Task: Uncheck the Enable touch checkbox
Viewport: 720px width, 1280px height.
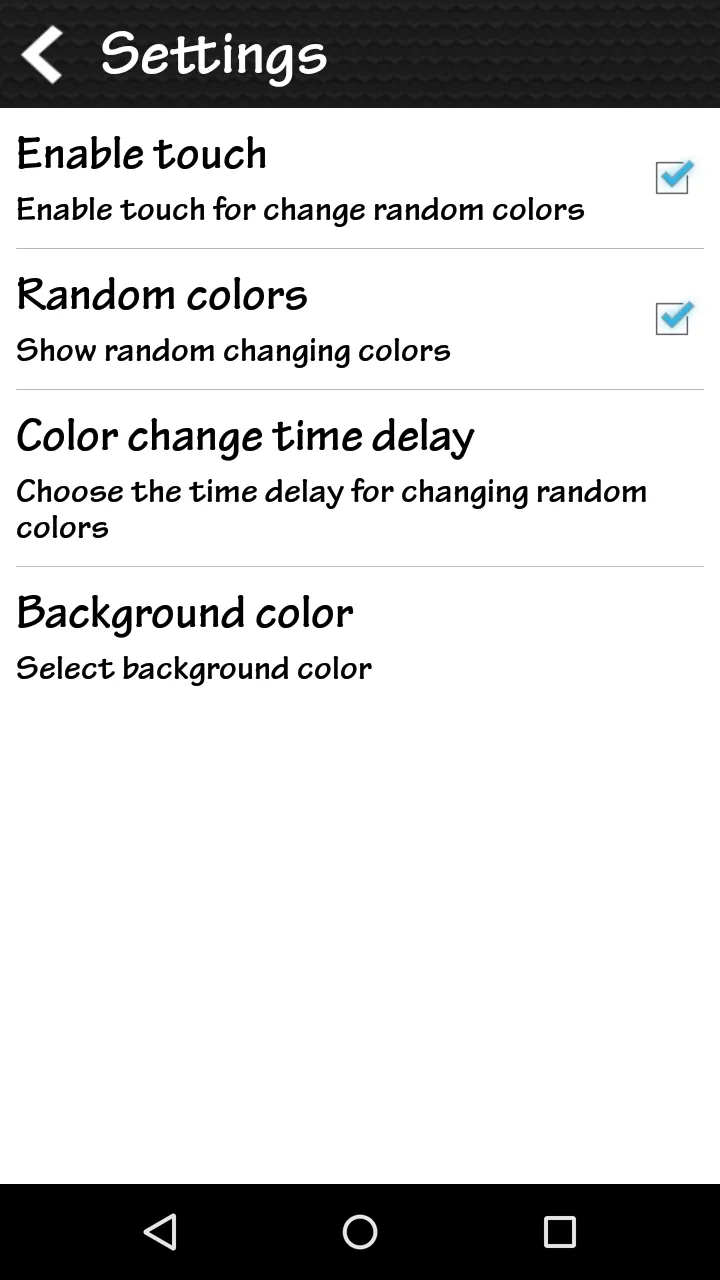Action: point(673,178)
